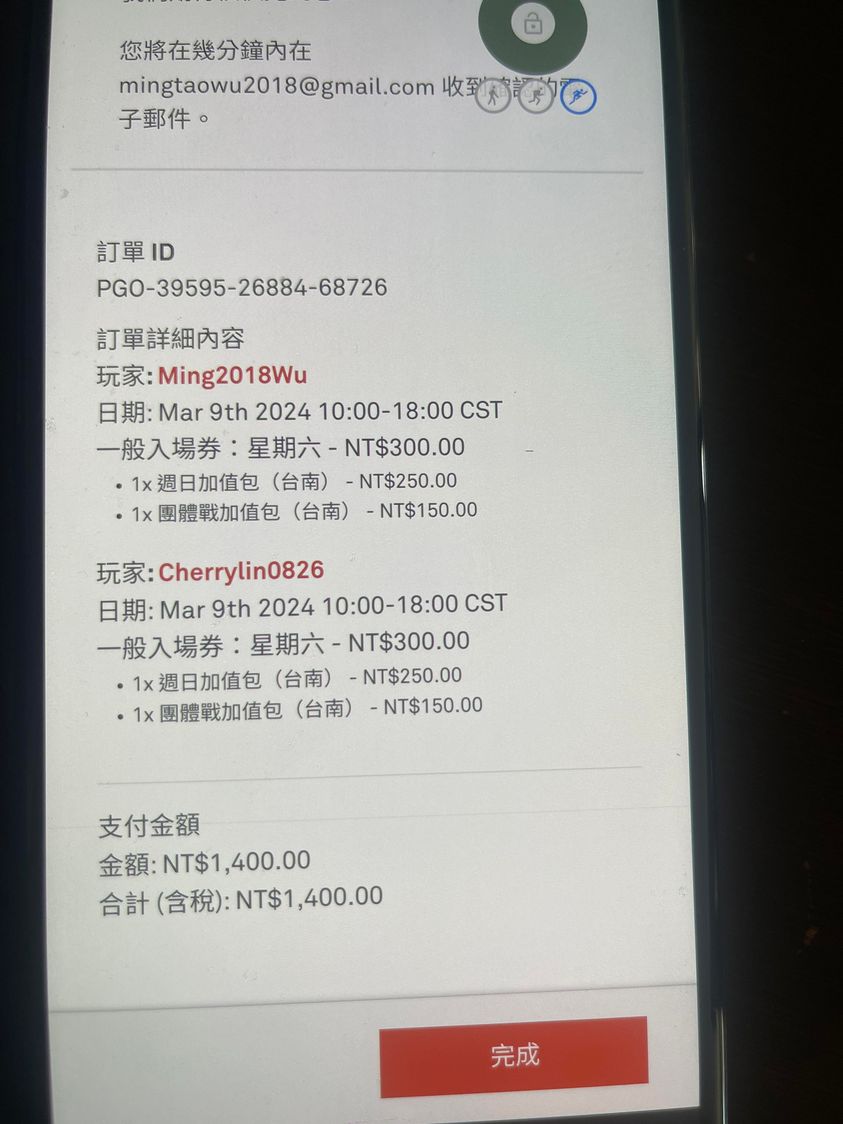Viewport: 843px width, 1124px height.
Task: Tap the 完成 button
Action: tap(513, 1055)
